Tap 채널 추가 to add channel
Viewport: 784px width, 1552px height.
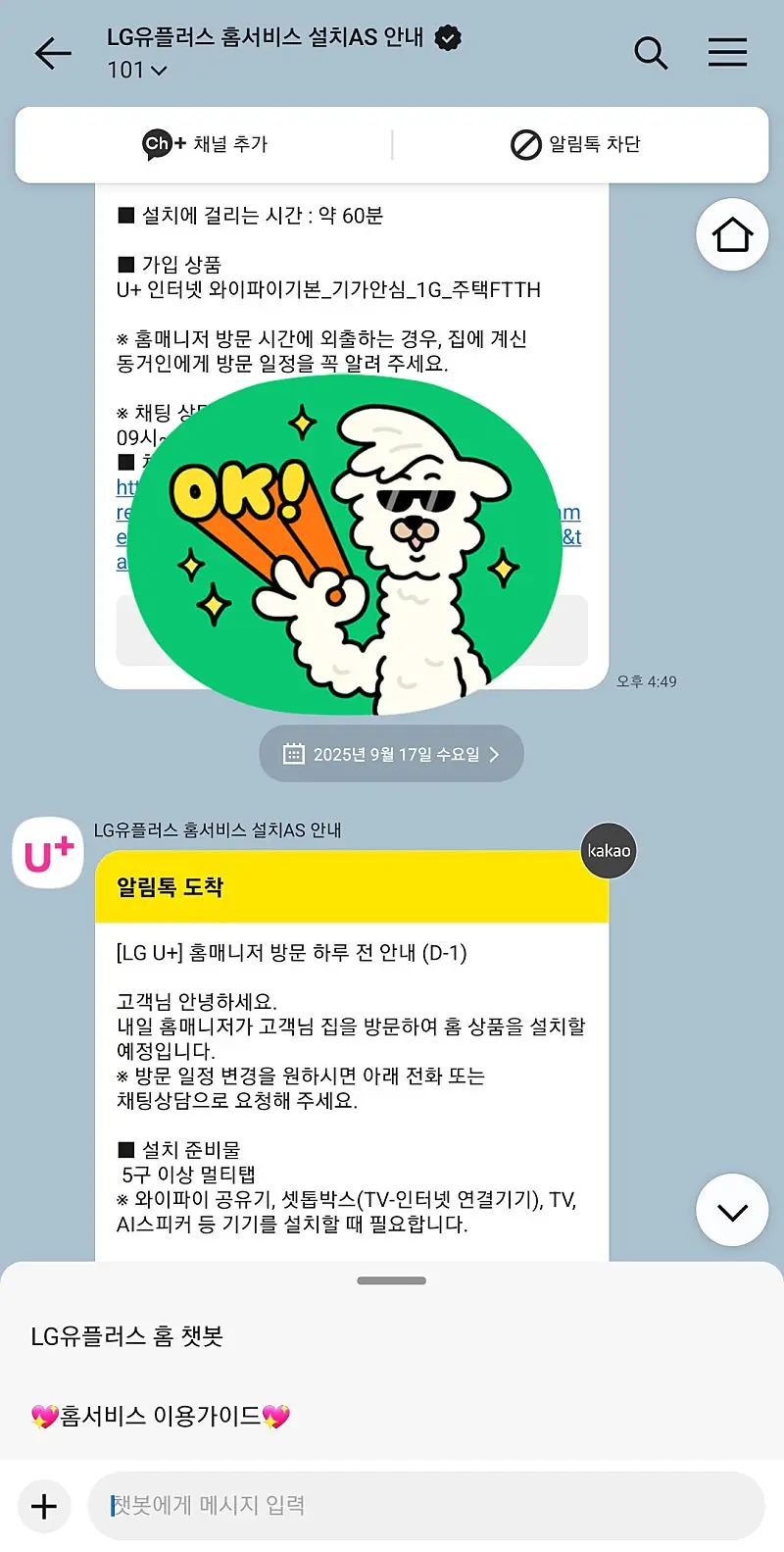pos(205,144)
